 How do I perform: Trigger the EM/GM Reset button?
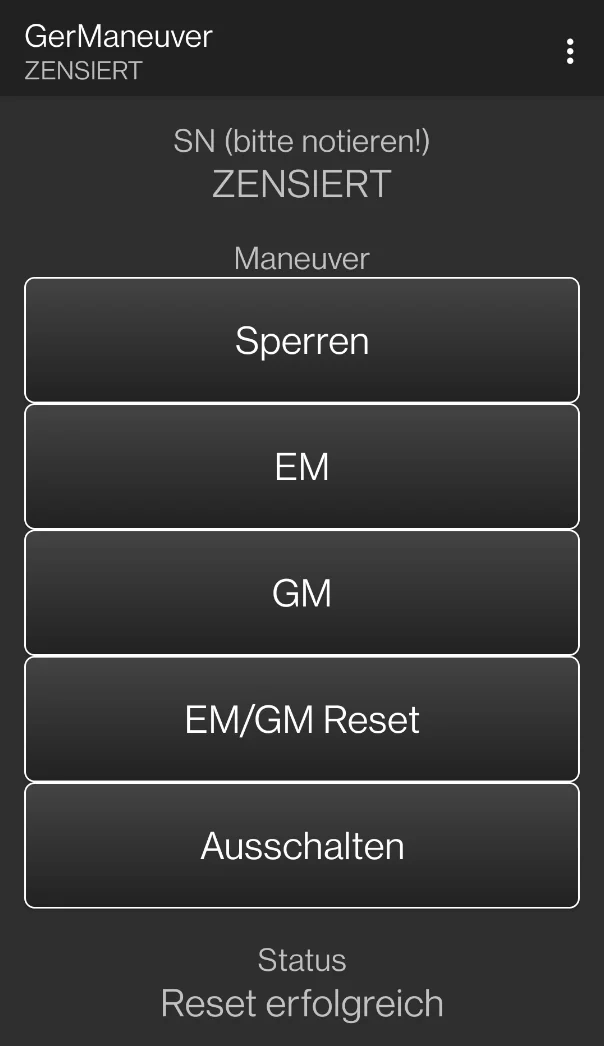point(302,719)
